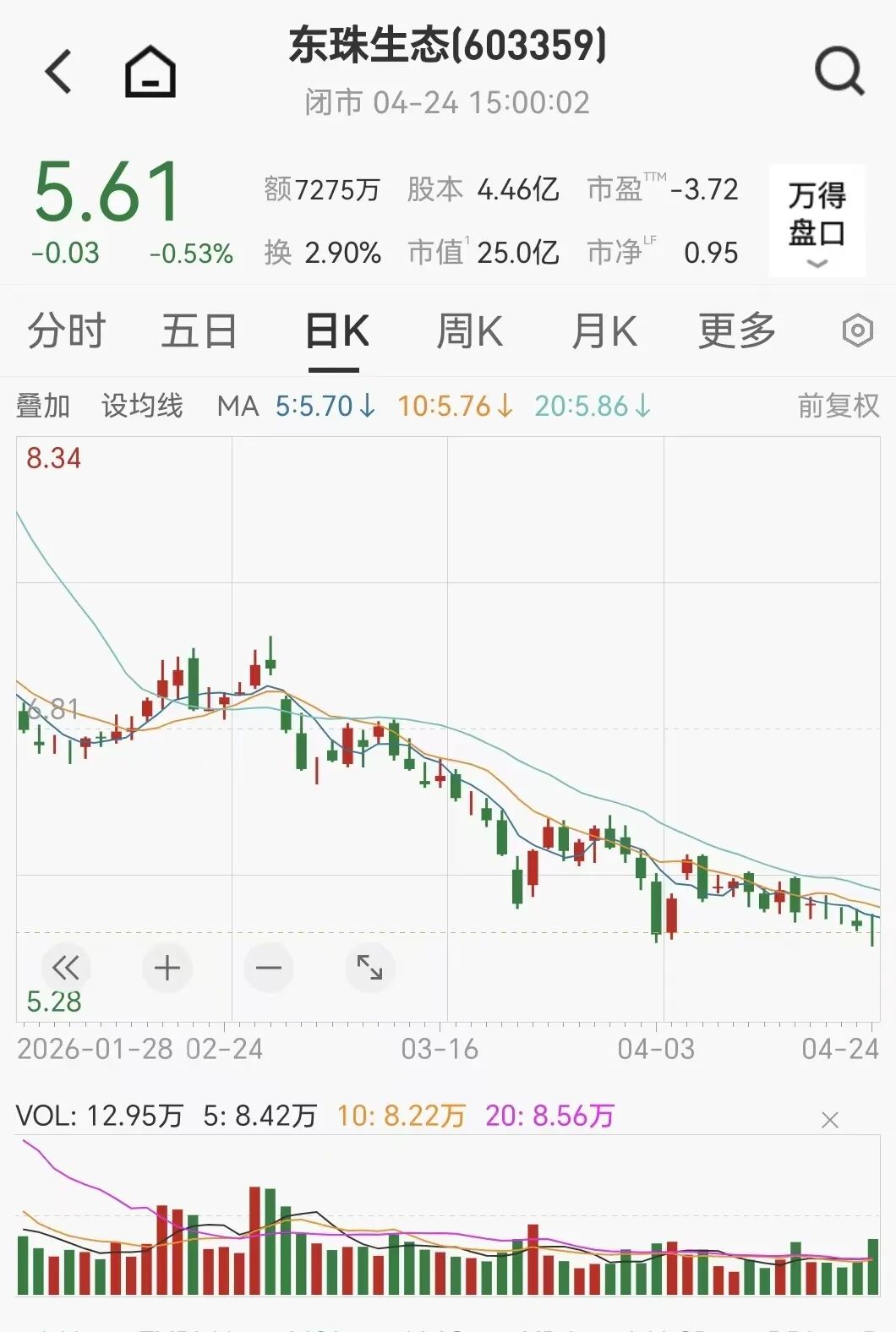This screenshot has height=1332, width=896.
Task: Open the 更多 chart type options
Action: (735, 331)
